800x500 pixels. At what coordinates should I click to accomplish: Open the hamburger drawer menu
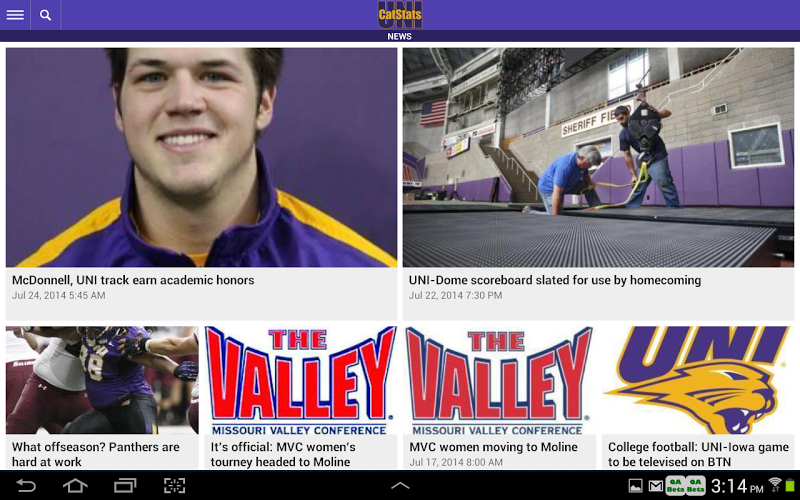click(x=15, y=15)
